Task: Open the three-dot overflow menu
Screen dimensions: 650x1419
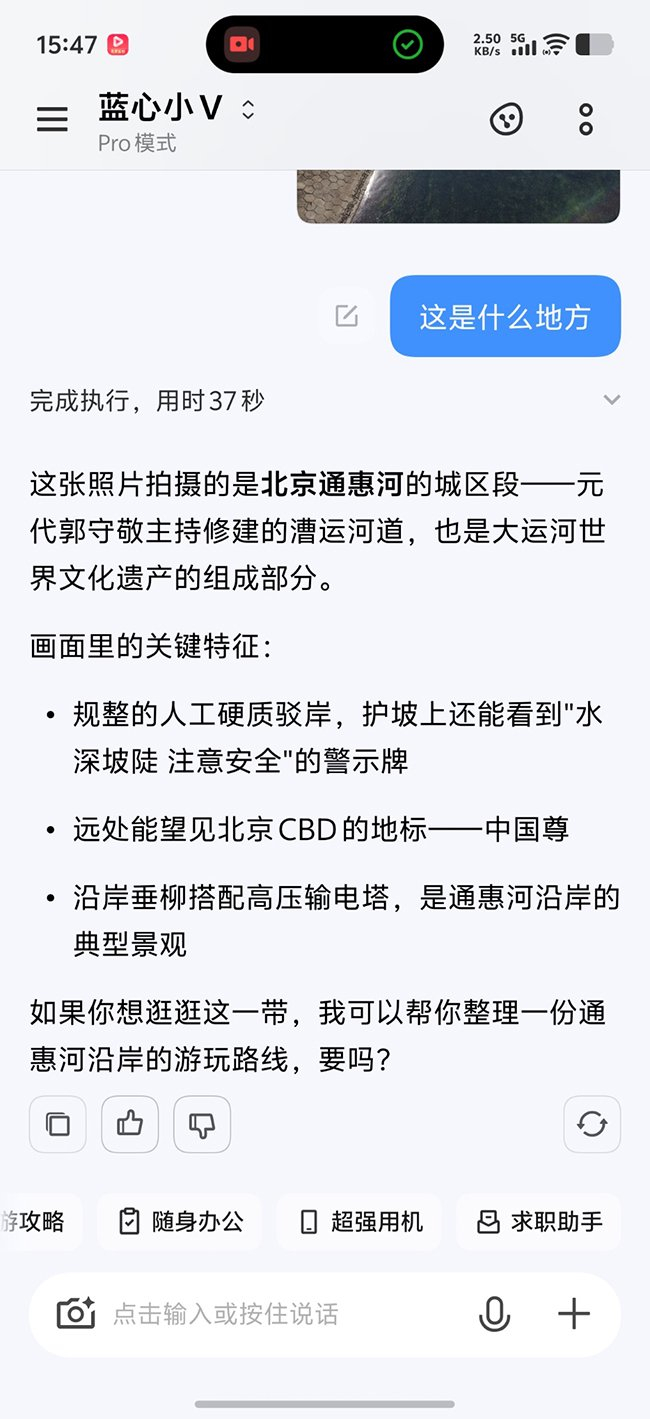Action: (x=586, y=119)
